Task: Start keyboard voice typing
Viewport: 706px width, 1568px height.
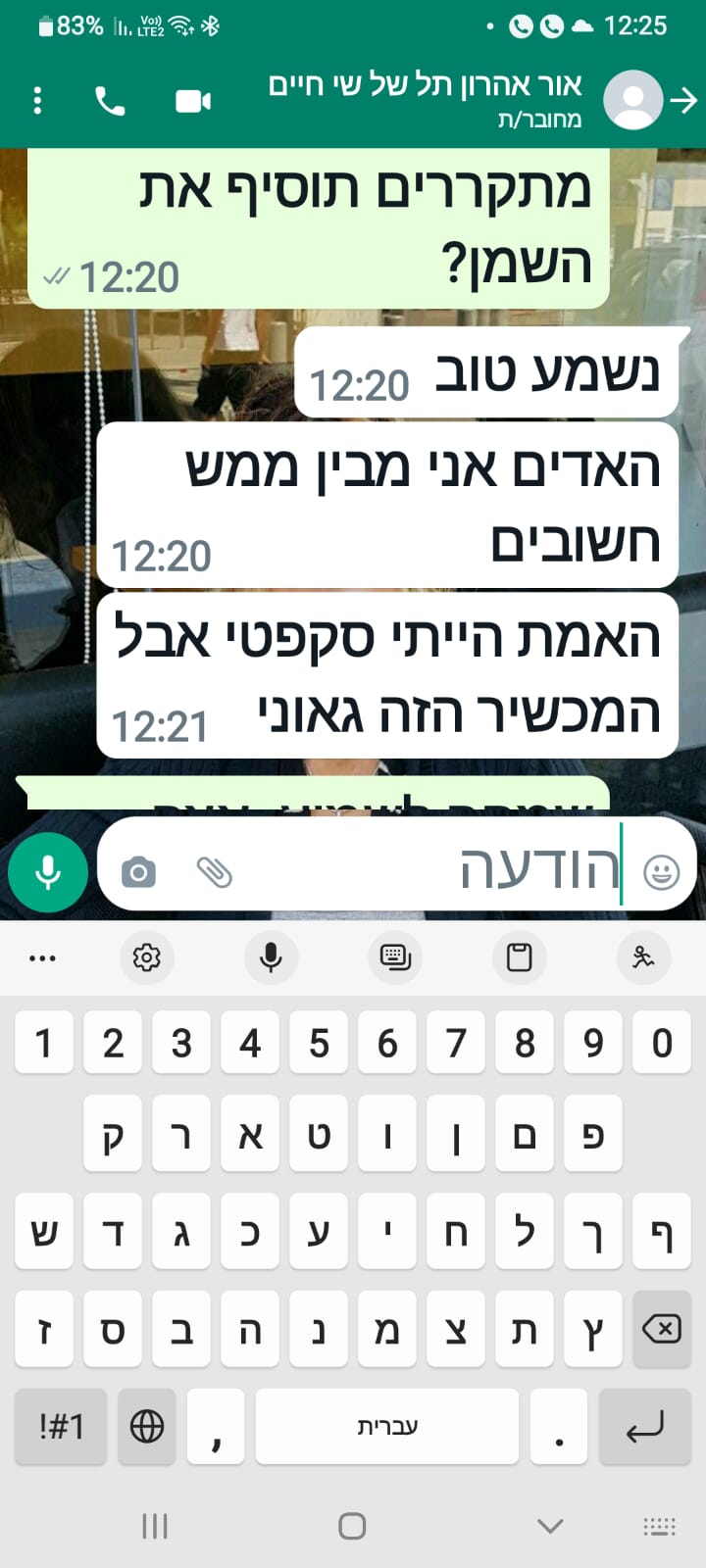Action: (x=271, y=956)
